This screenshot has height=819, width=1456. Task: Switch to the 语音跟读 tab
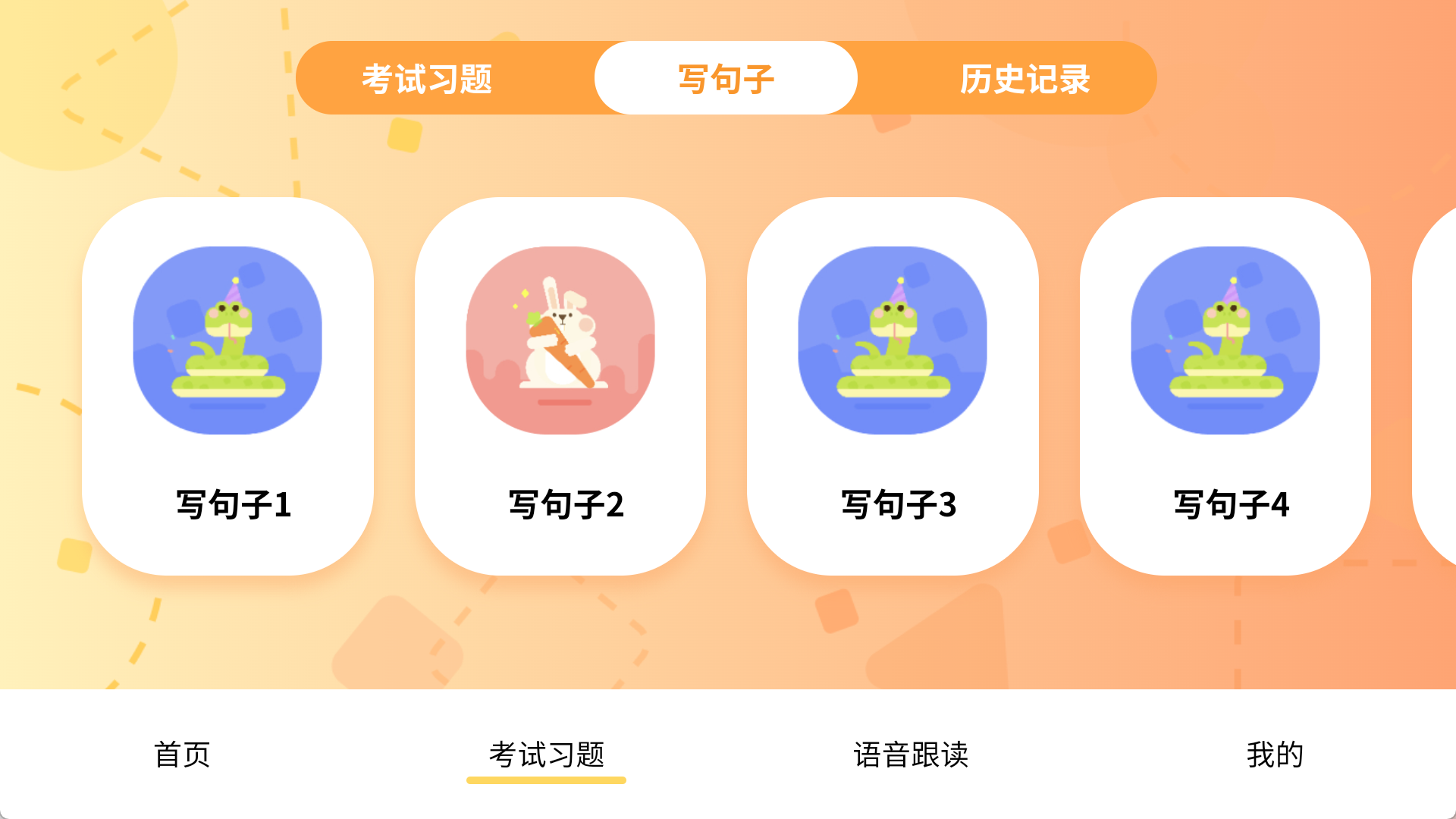point(911,755)
